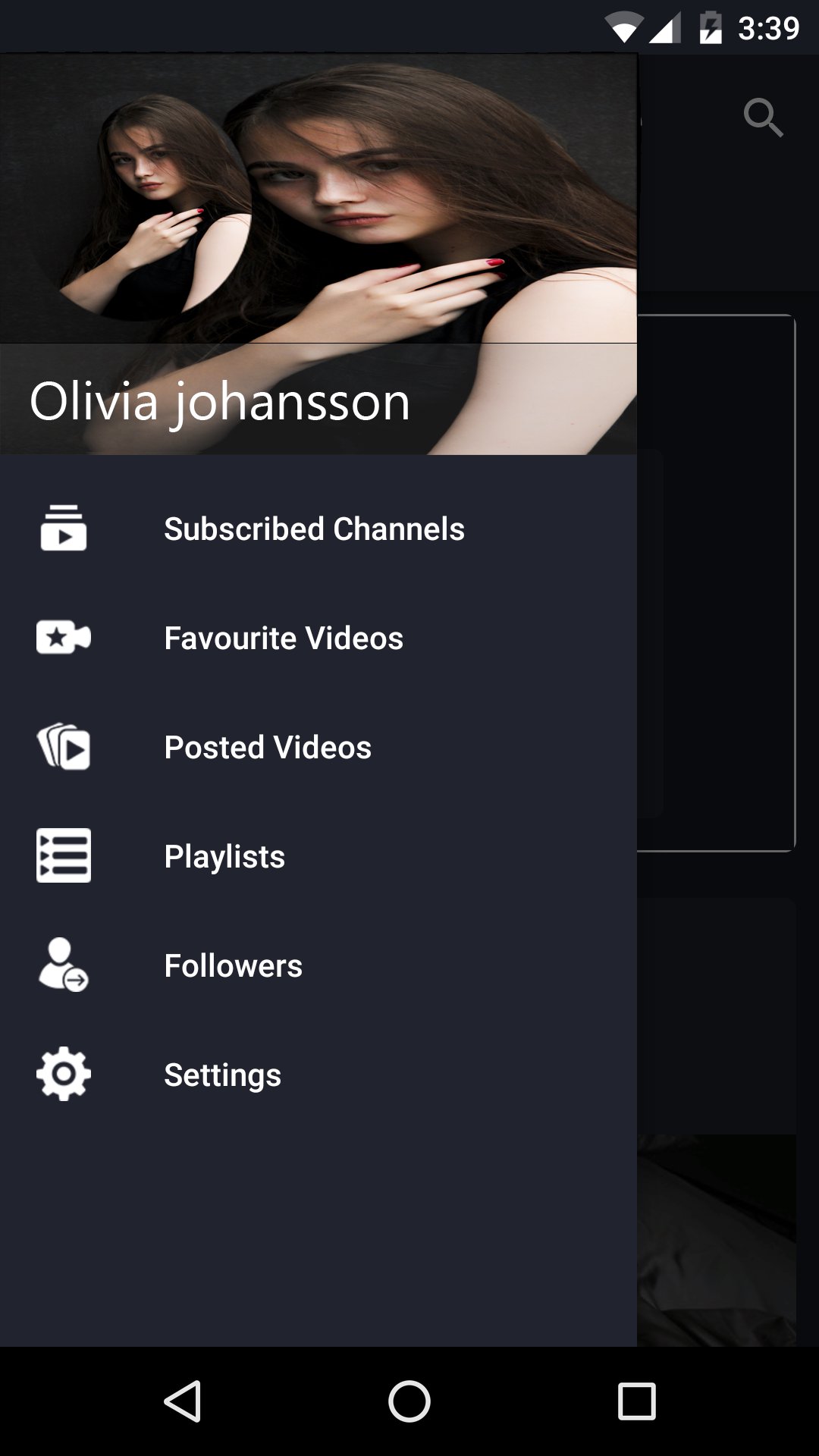Click the Posted Videos stacked-cards icon
The width and height of the screenshot is (819, 1456).
tap(64, 748)
